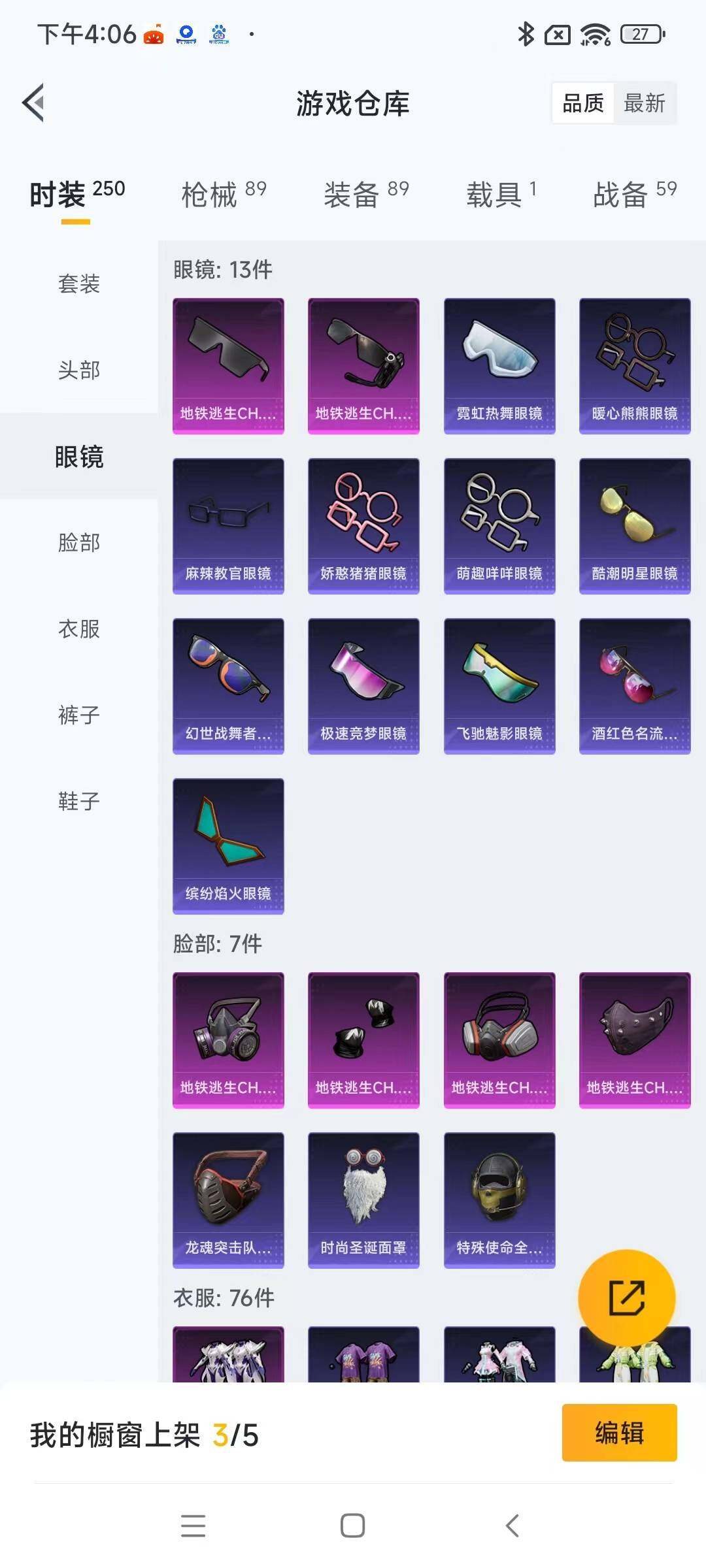The image size is (706, 1568).
Task: Open the 战备 tab
Action: point(634,194)
